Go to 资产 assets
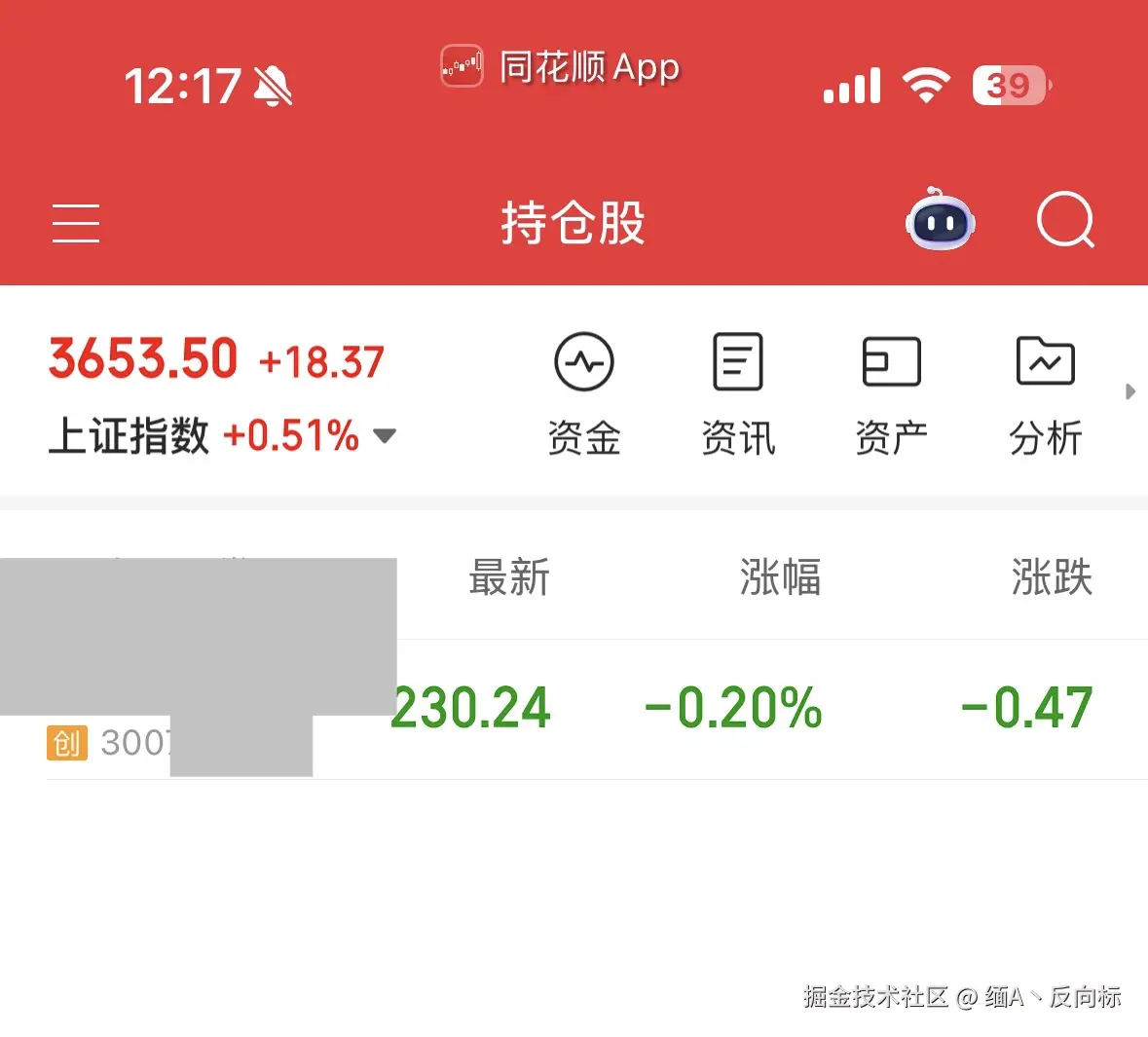The image size is (1148, 1037). click(891, 393)
